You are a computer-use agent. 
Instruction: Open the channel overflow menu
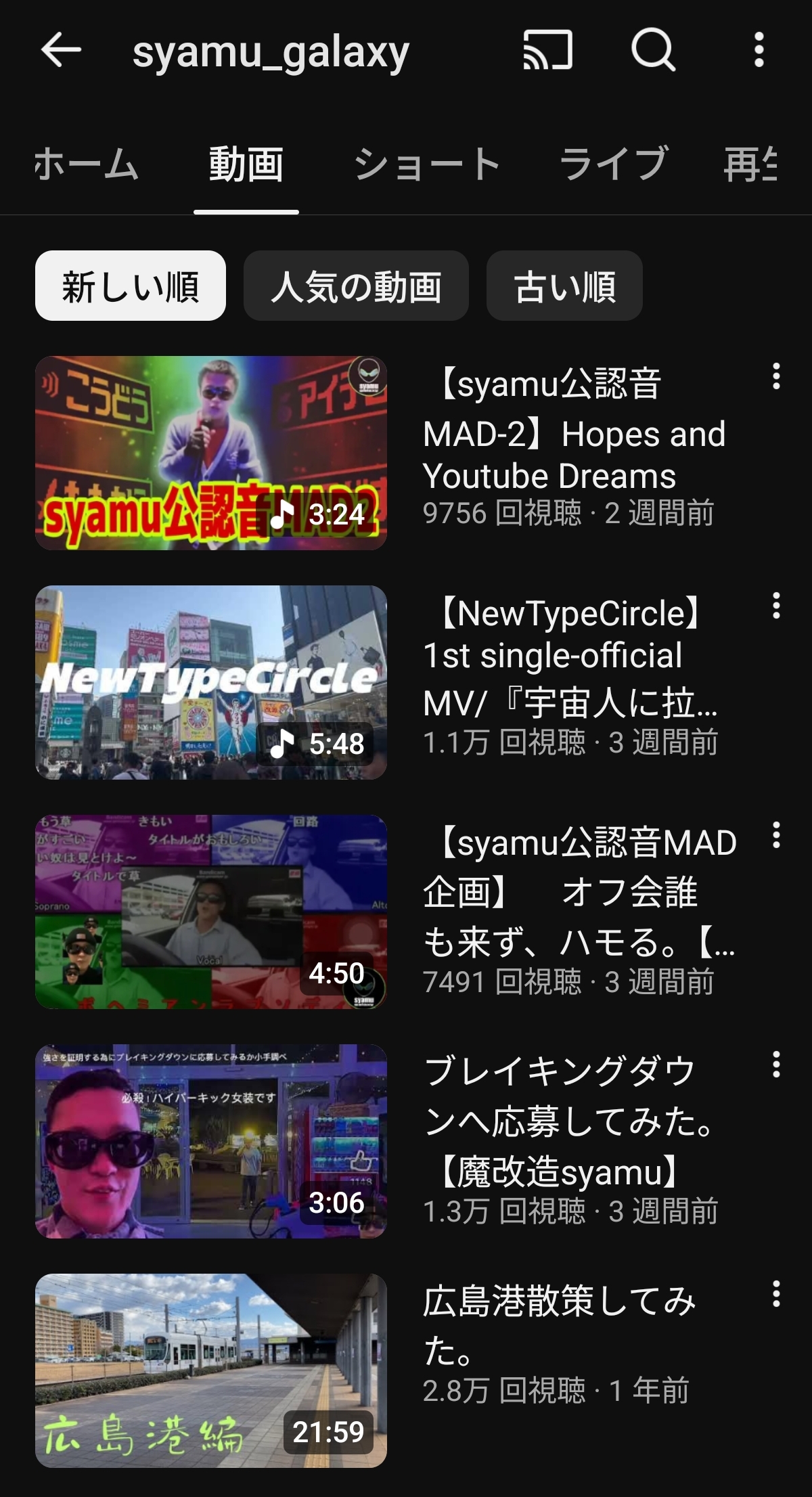point(759,50)
